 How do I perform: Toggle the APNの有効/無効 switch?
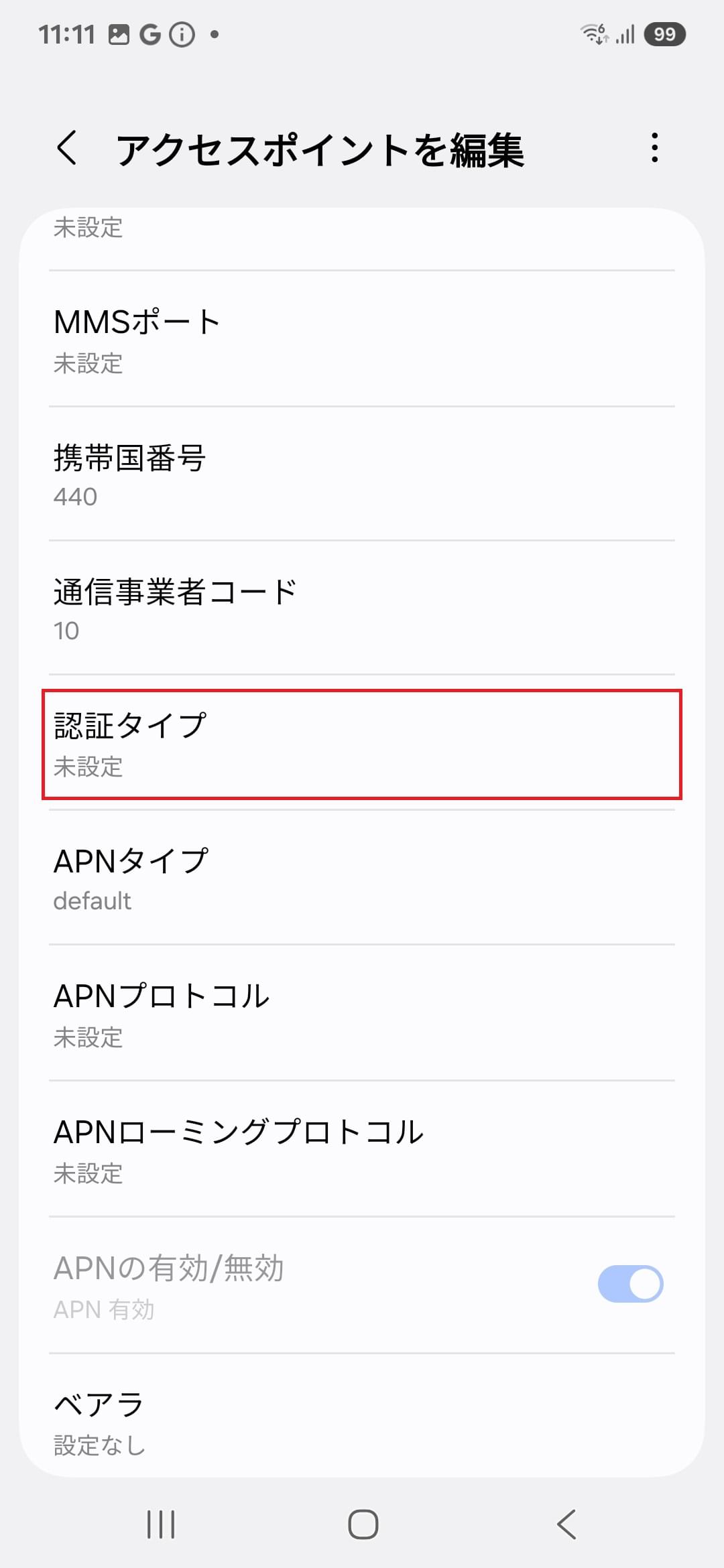tap(630, 1284)
